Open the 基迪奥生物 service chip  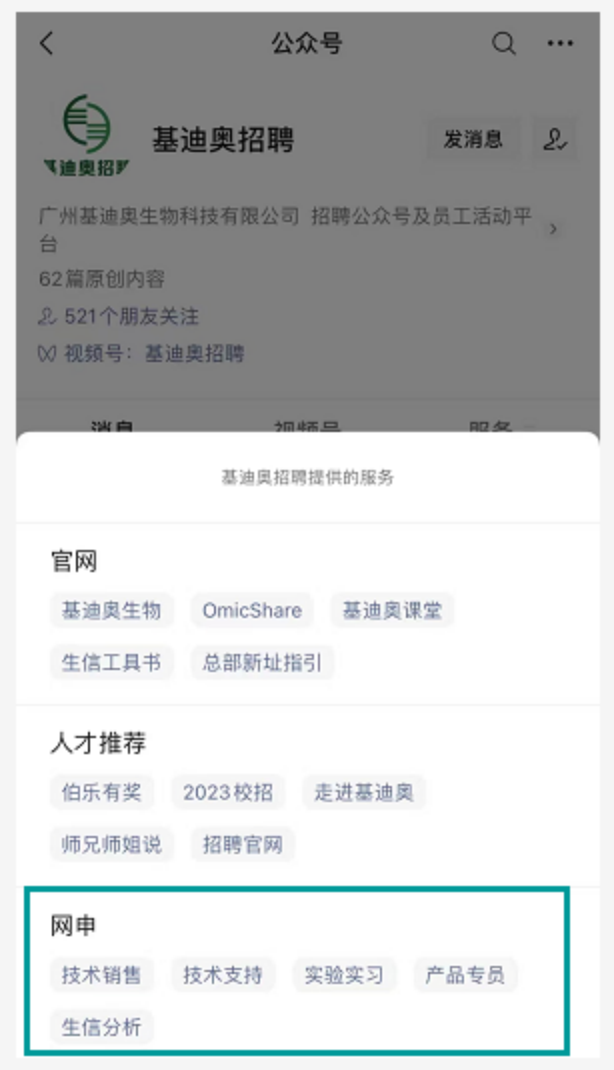(x=112, y=610)
